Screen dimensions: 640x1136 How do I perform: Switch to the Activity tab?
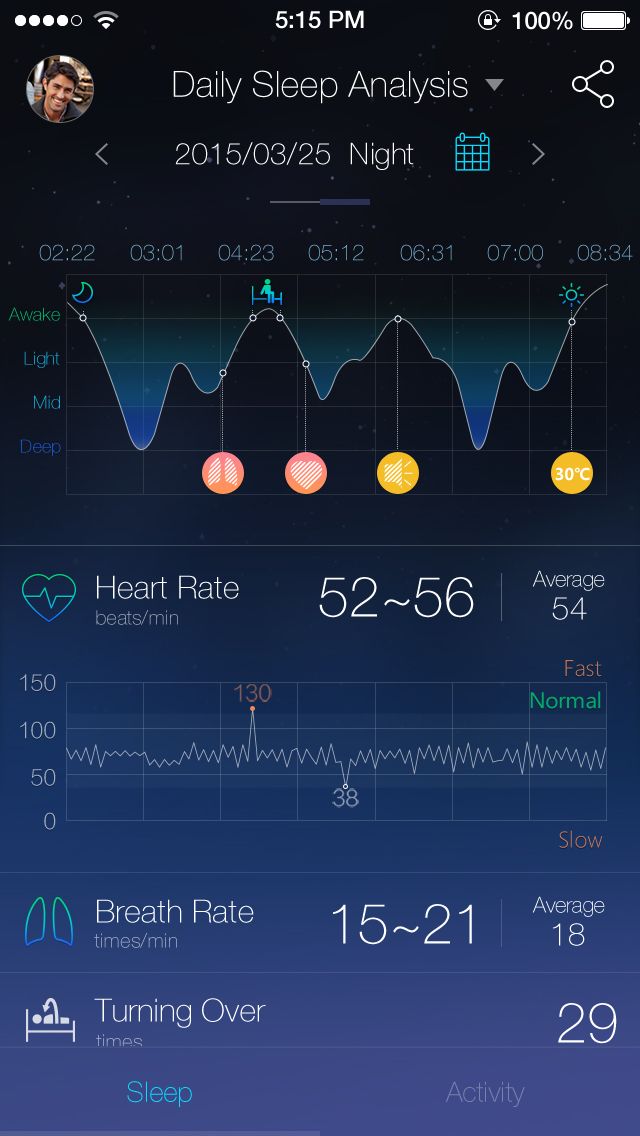coord(484,1092)
